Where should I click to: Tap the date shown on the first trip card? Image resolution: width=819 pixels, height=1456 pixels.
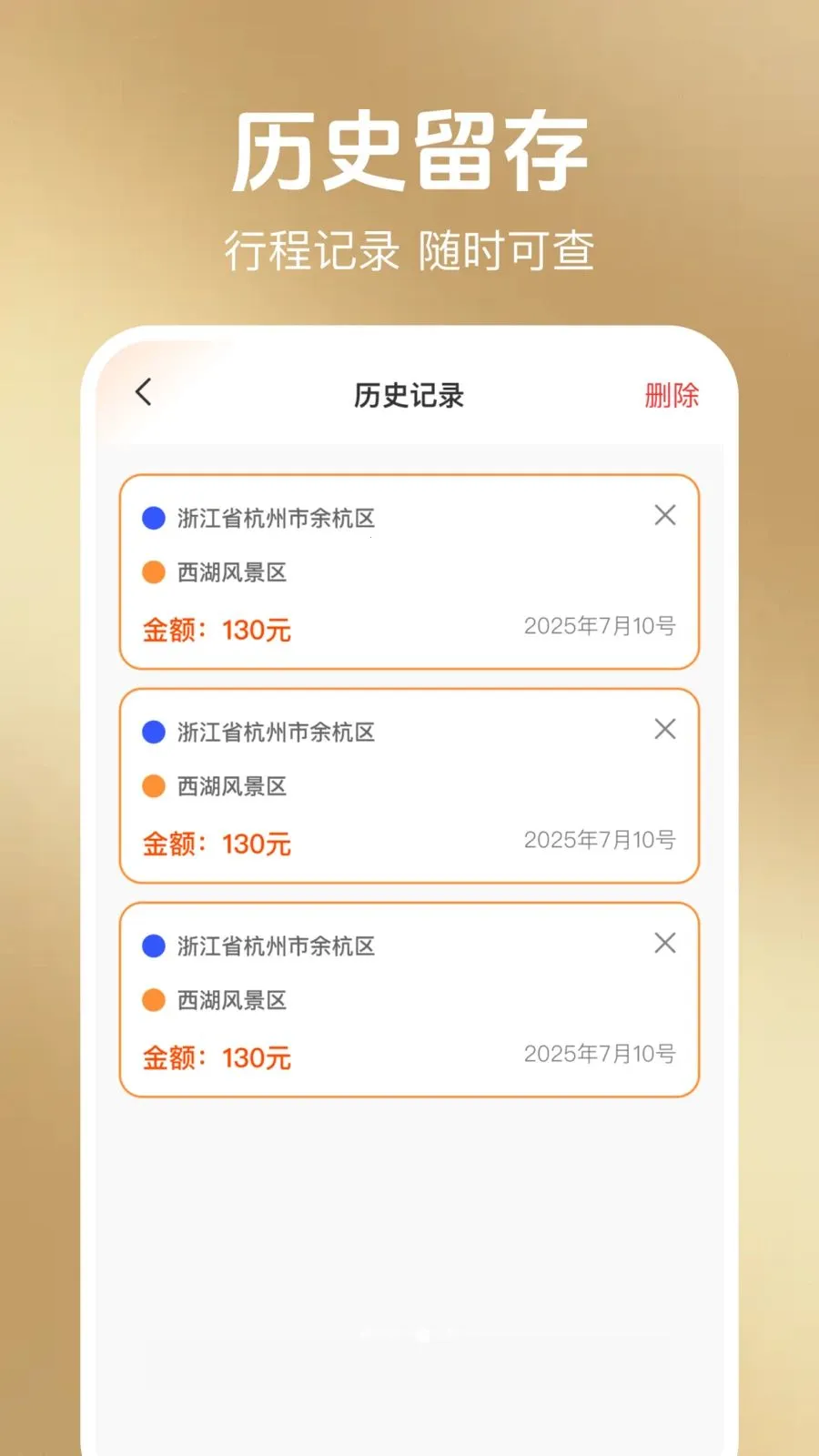click(x=599, y=626)
